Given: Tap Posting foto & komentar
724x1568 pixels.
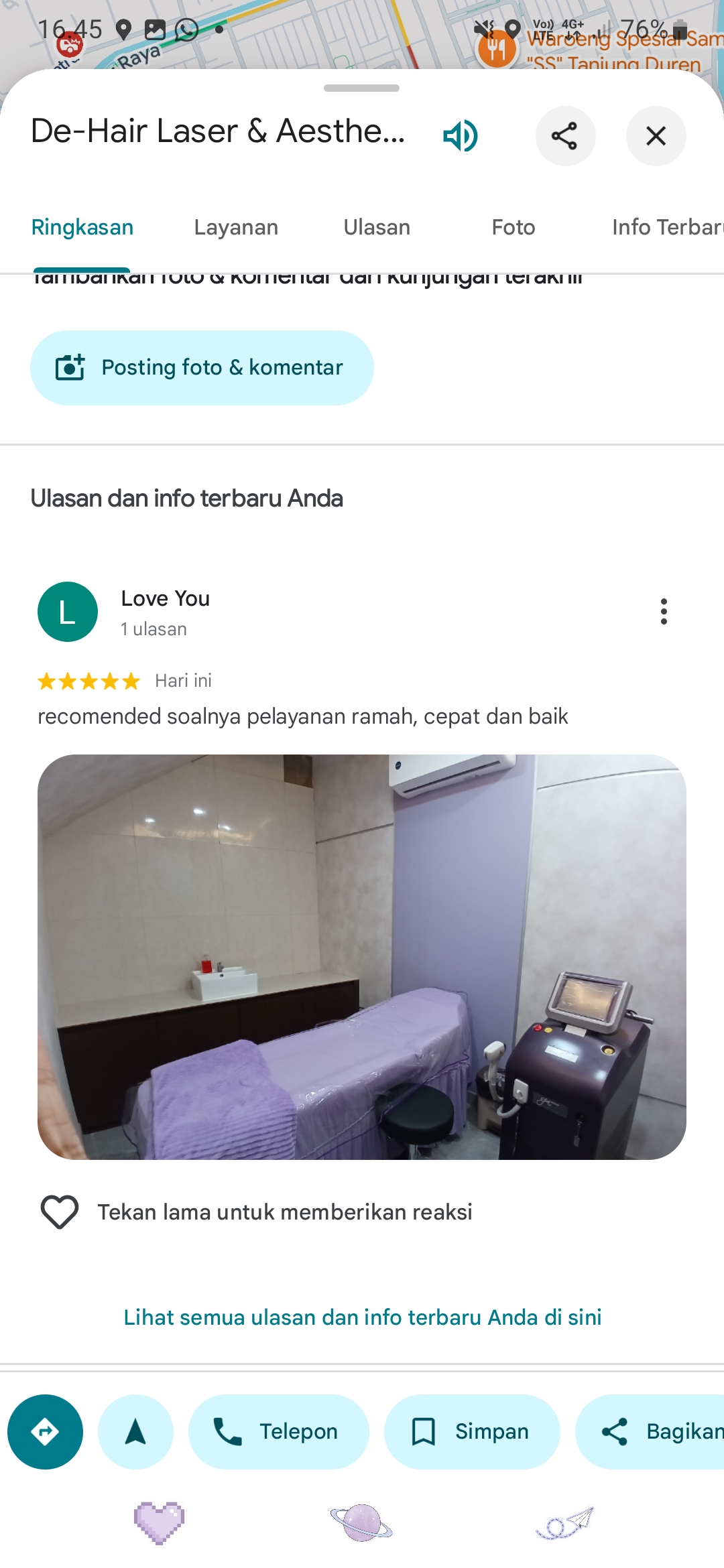Looking at the screenshot, I should coord(202,368).
